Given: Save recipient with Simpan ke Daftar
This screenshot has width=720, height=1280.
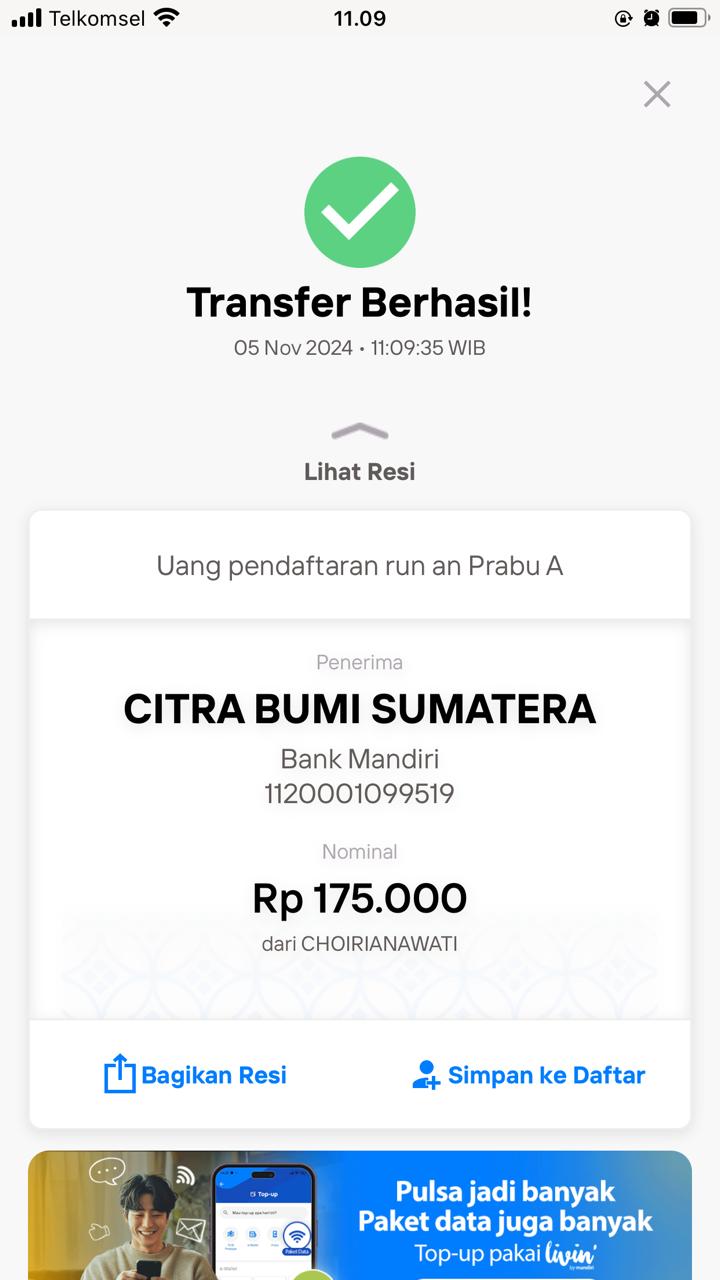Looking at the screenshot, I should coord(528,1075).
